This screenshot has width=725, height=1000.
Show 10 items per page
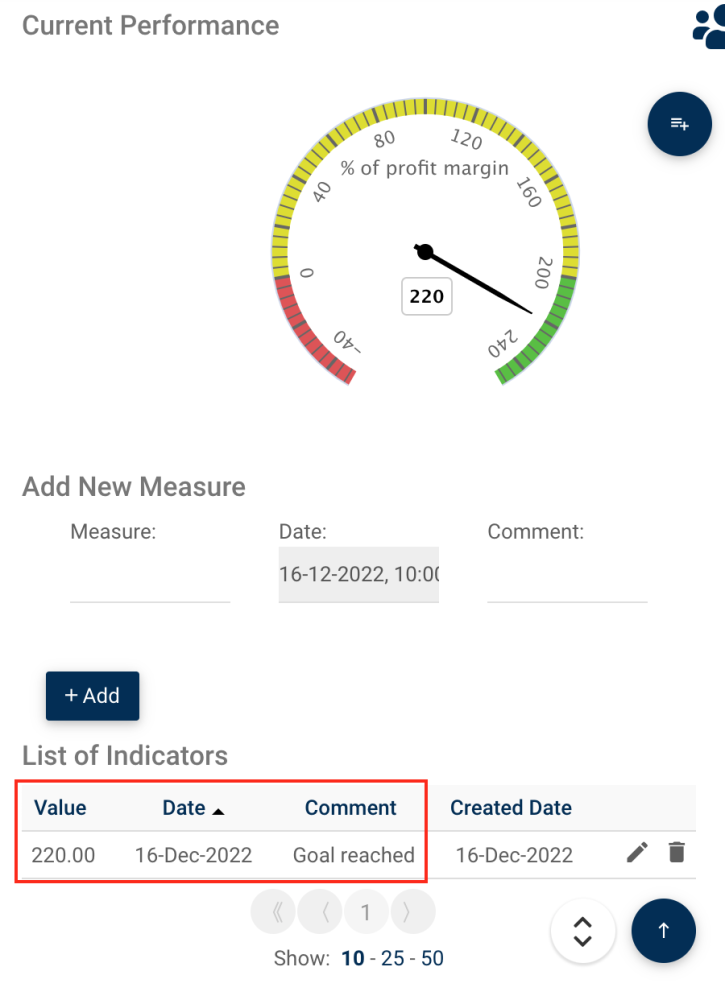coord(352,958)
